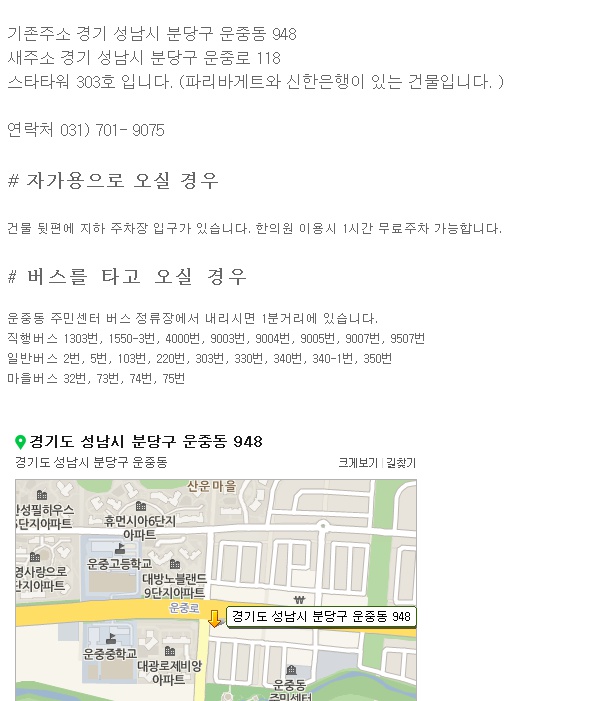Viewport: 612px width, 701px height.
Task: Tap the yellow arrow marker on the map
Action: [215, 618]
